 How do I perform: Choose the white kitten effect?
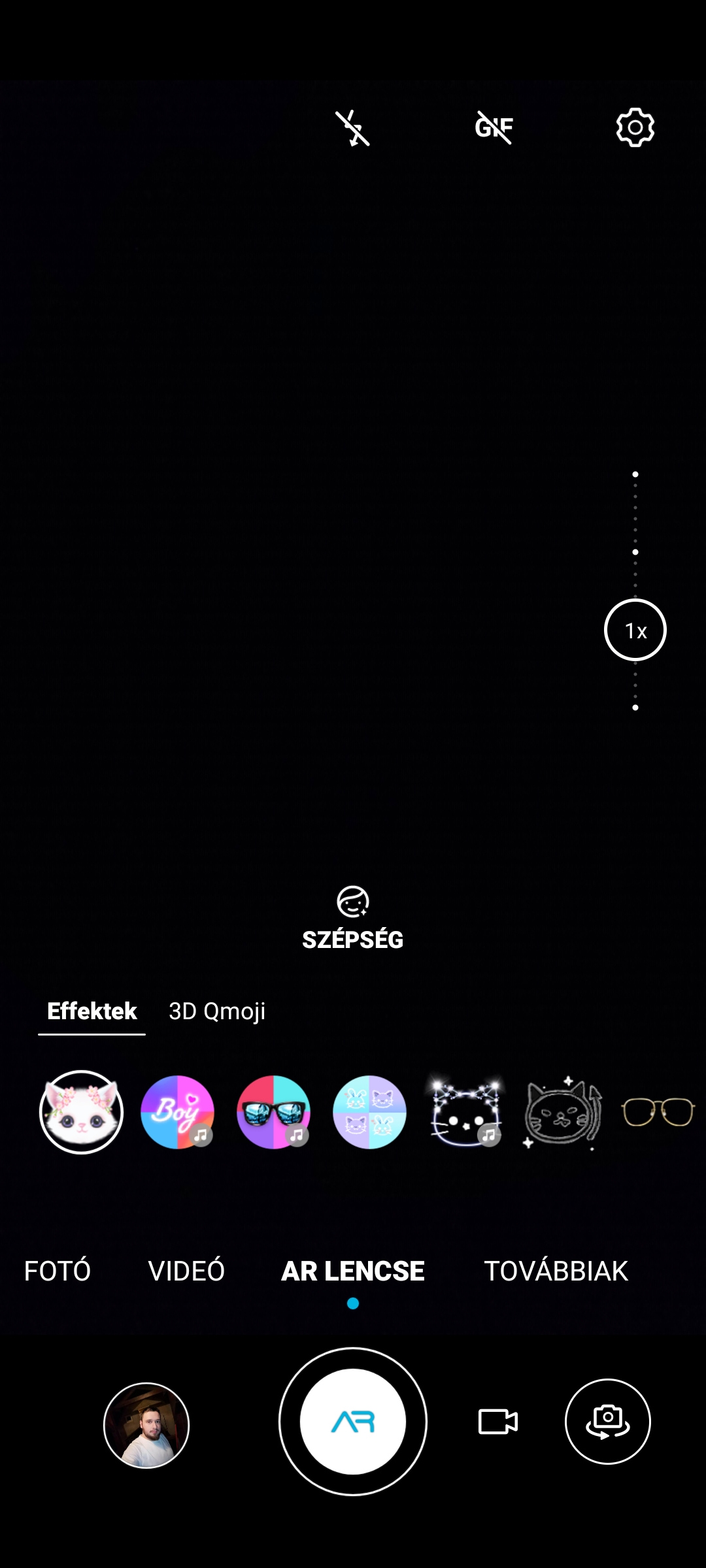pos(81,1112)
